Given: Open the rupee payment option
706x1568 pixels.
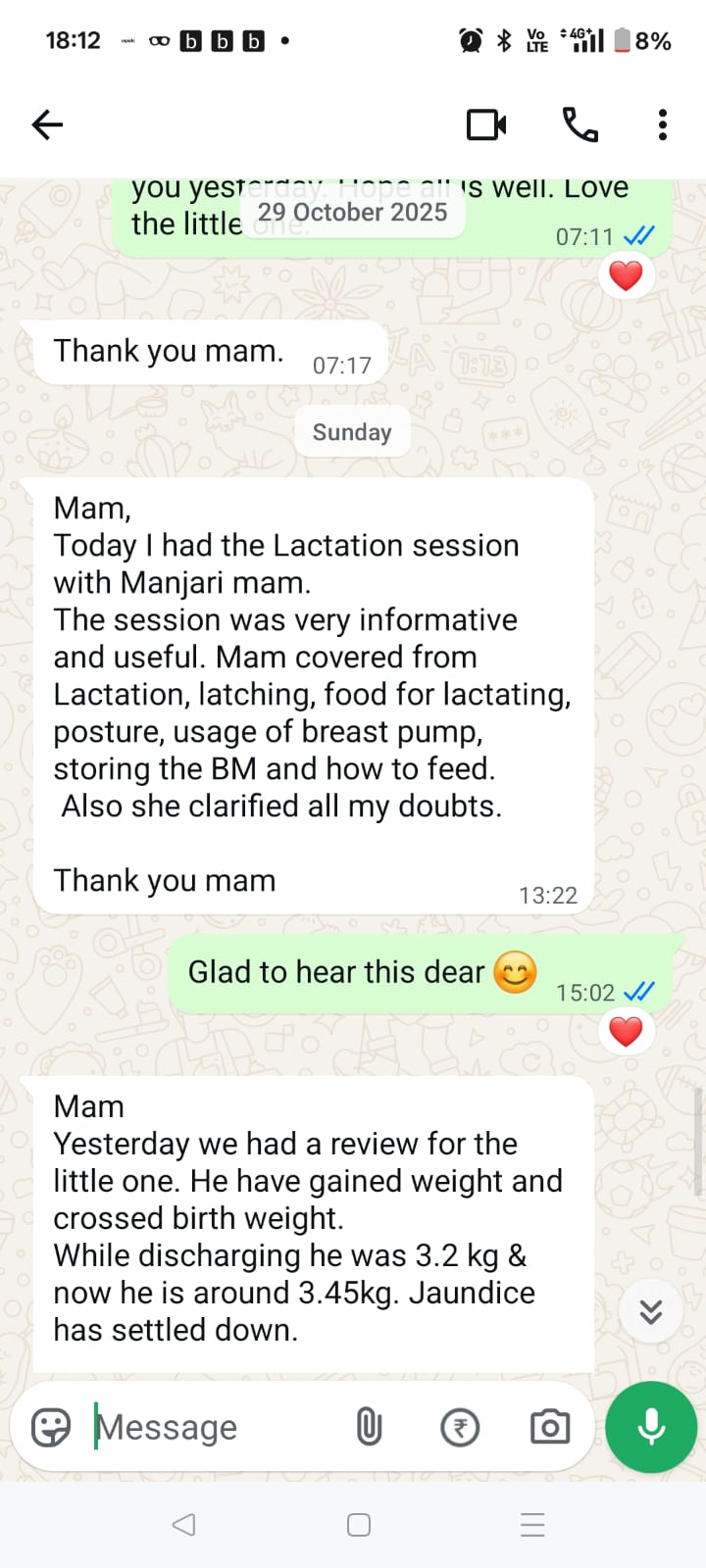Looking at the screenshot, I should (460, 1427).
